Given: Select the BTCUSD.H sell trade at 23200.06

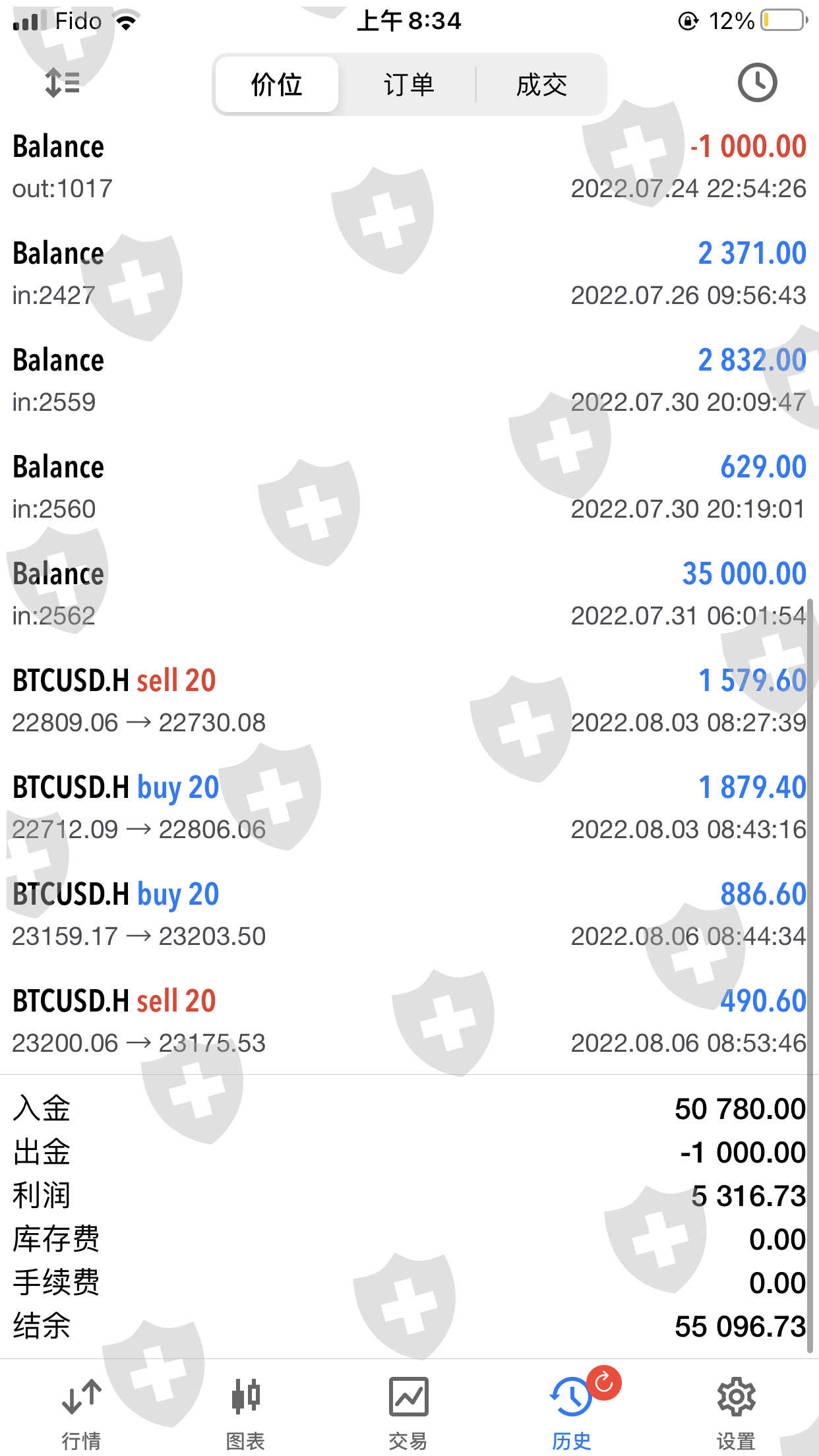Looking at the screenshot, I should click(409, 1021).
